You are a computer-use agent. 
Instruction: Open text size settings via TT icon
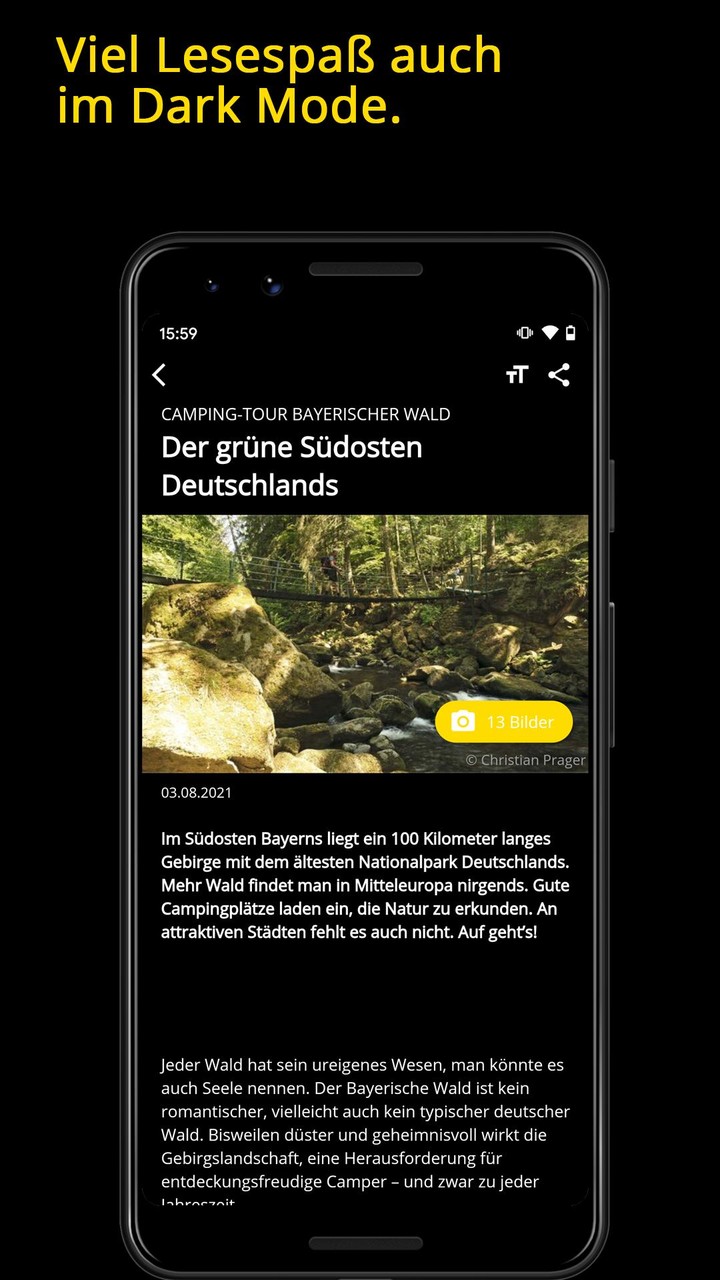pyautogui.click(x=516, y=375)
